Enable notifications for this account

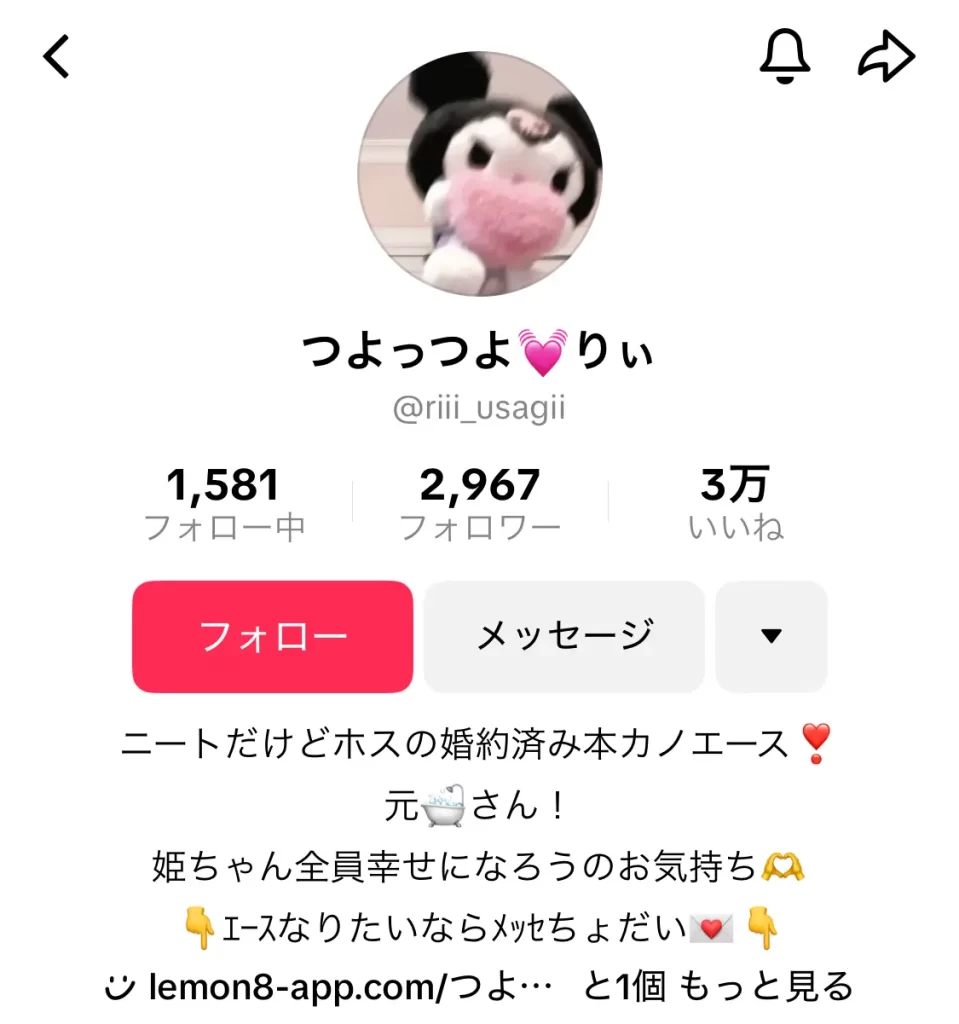pyautogui.click(x=786, y=57)
